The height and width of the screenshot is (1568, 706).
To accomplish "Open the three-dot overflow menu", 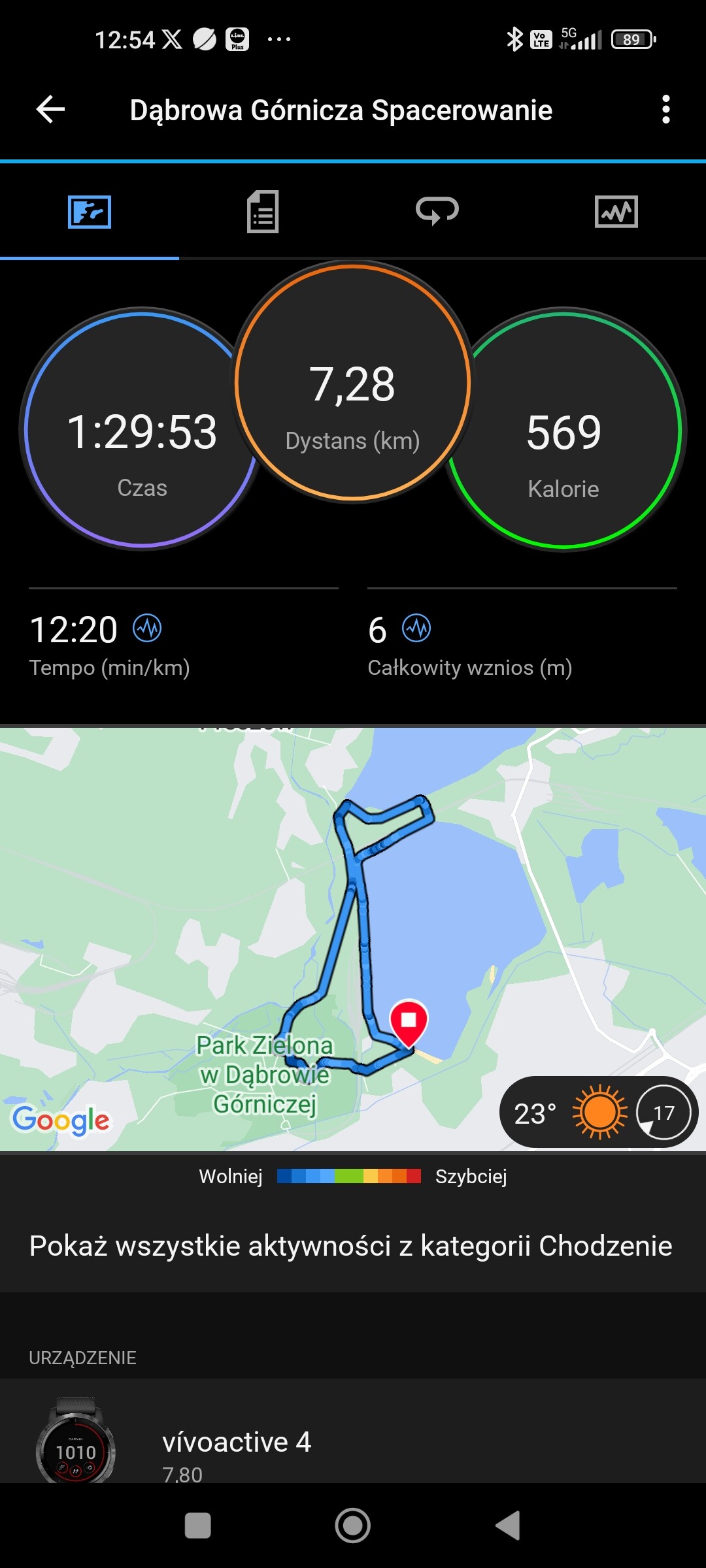I will pyautogui.click(x=665, y=109).
